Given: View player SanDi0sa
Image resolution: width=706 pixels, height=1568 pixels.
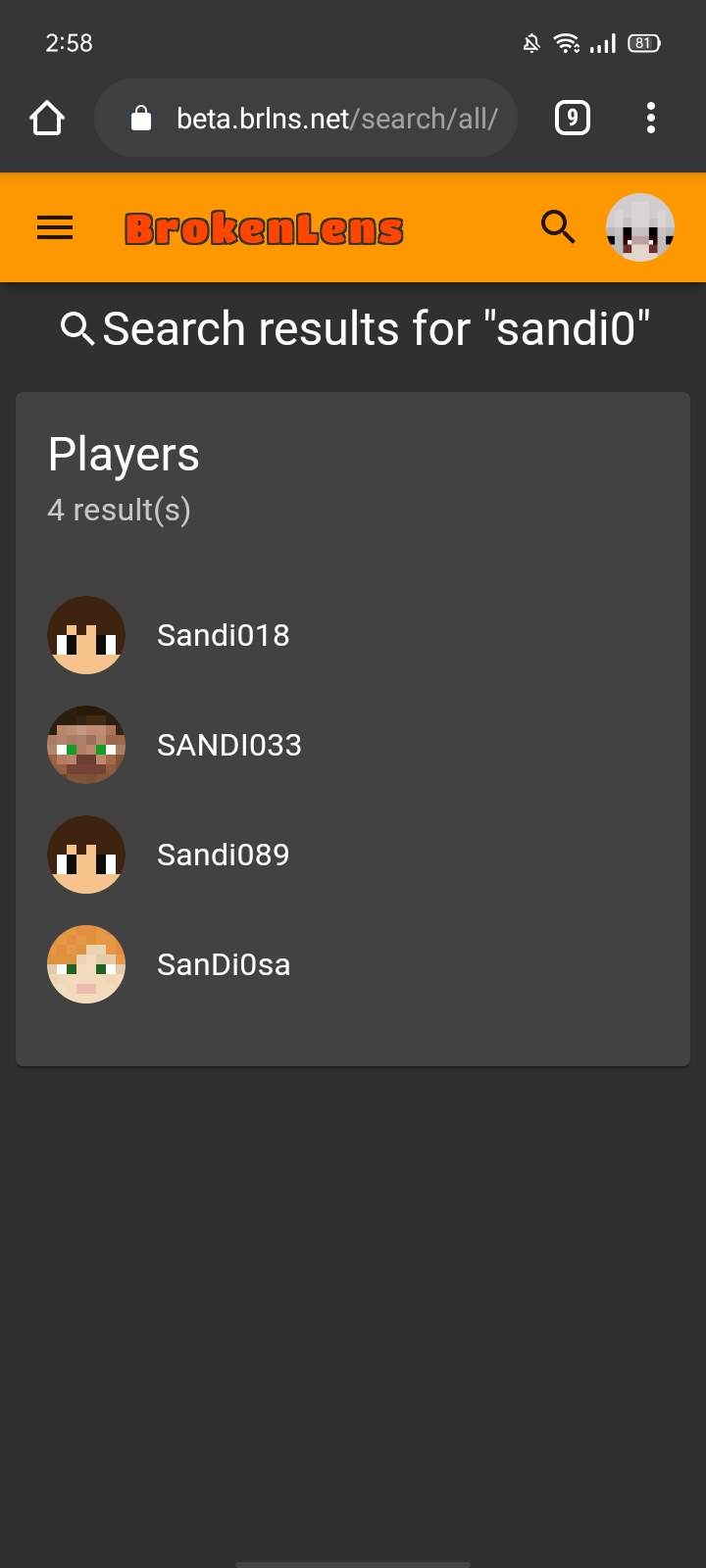Looking at the screenshot, I should pos(353,964).
